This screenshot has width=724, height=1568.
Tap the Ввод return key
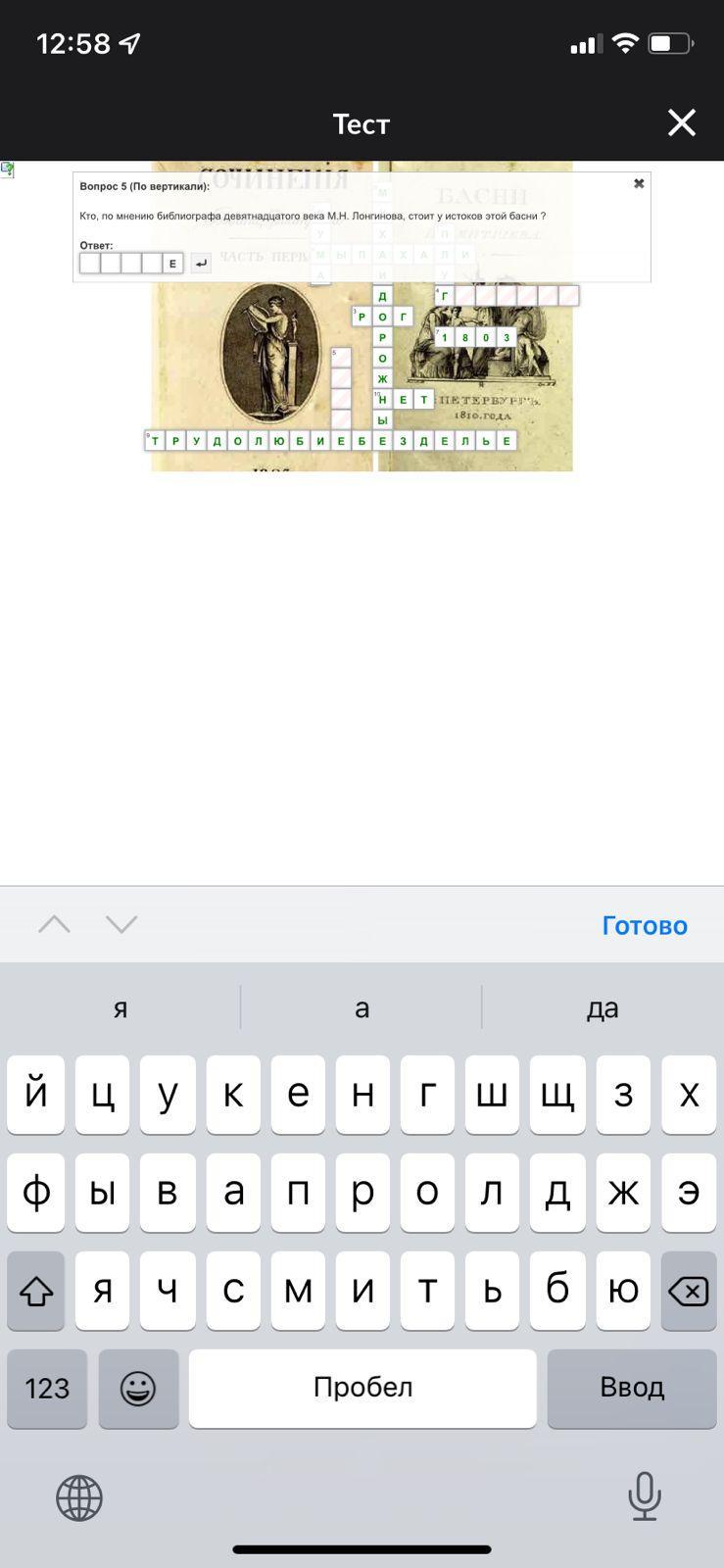click(x=631, y=1388)
